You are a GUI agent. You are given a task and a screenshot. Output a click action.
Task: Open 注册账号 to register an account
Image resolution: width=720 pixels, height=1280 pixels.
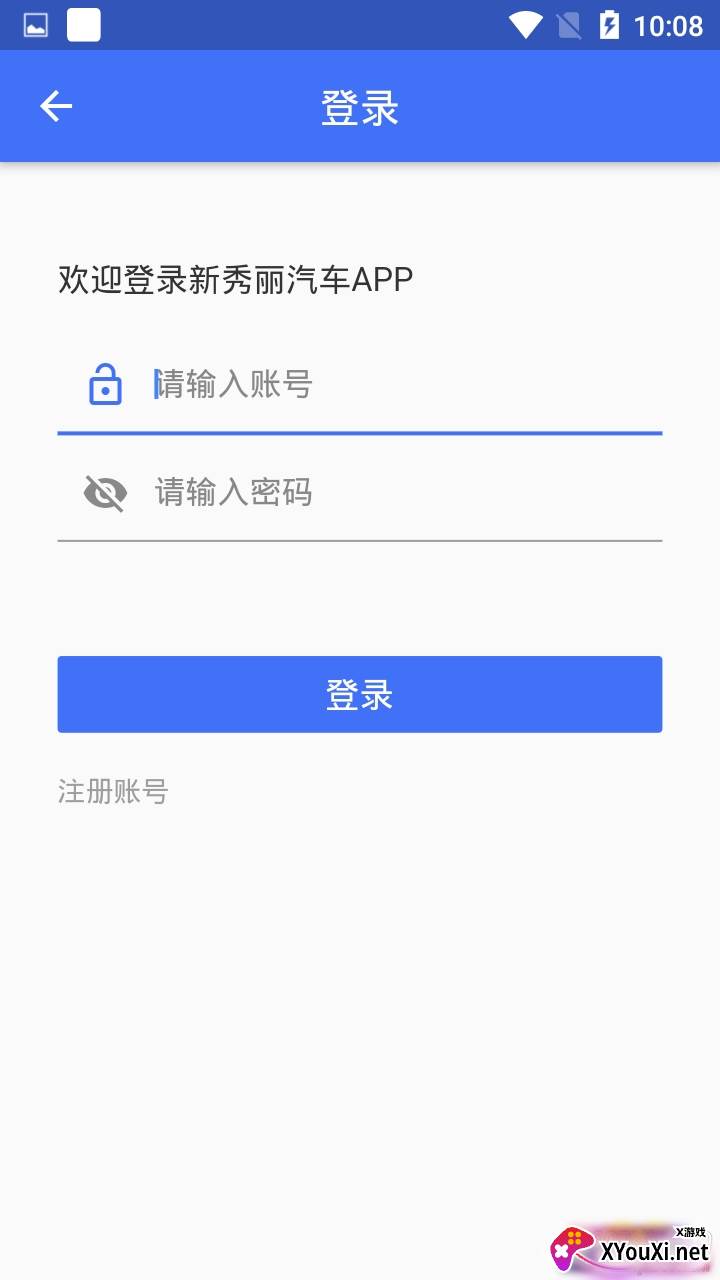(113, 792)
